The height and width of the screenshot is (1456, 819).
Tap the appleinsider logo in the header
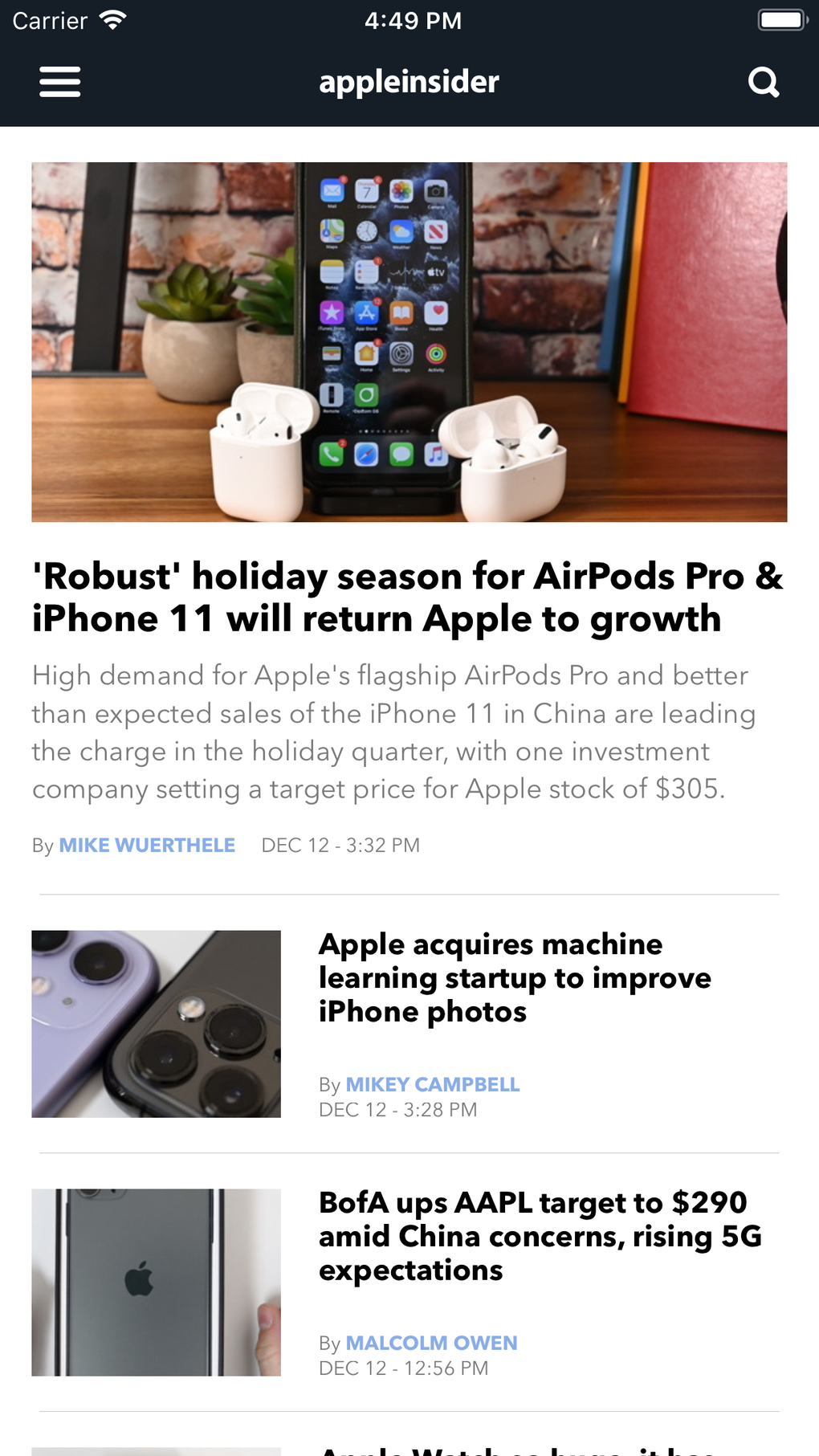(x=409, y=80)
